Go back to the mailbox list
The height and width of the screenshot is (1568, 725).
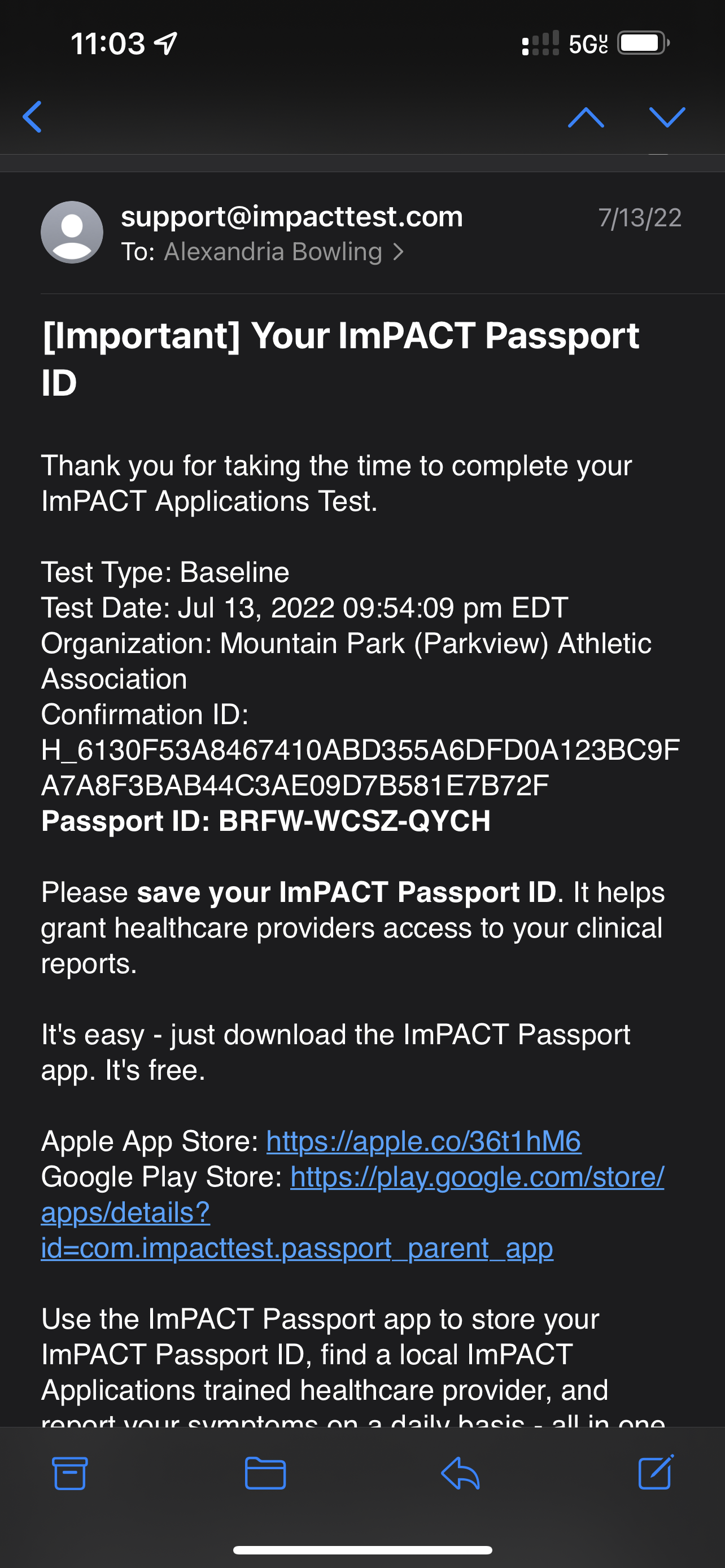coord(32,116)
